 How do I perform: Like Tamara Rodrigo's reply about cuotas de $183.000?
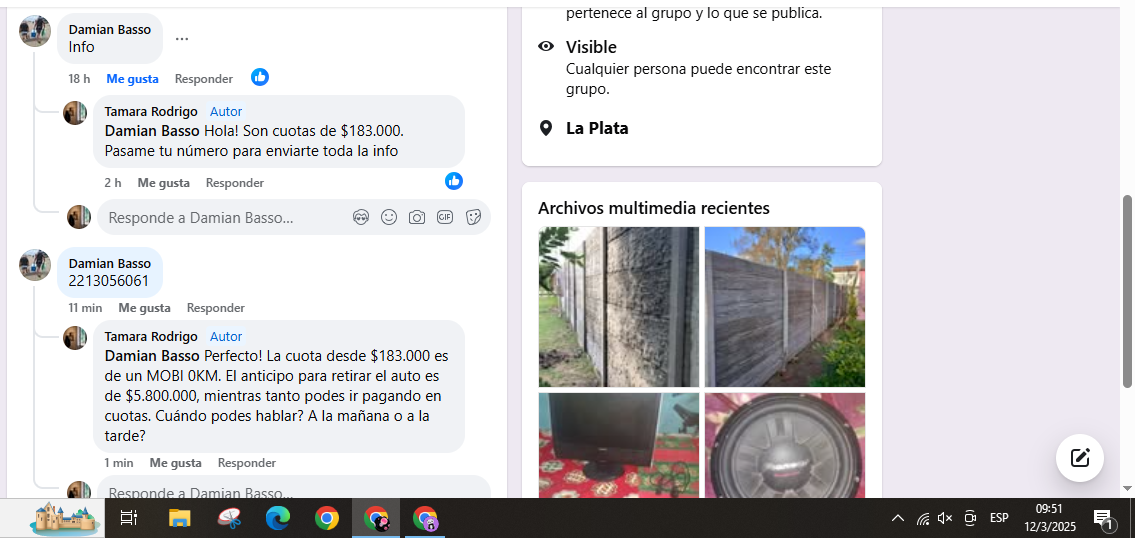(163, 182)
